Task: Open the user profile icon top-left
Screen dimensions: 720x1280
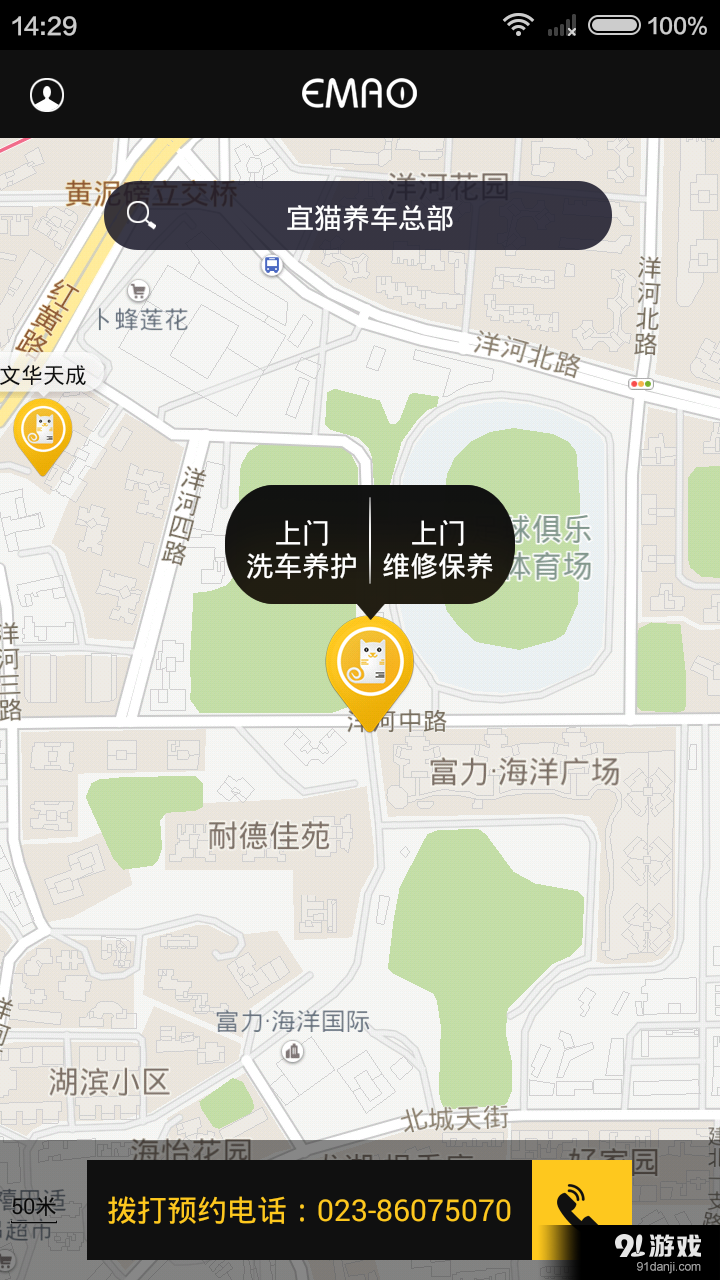Action: [45, 95]
